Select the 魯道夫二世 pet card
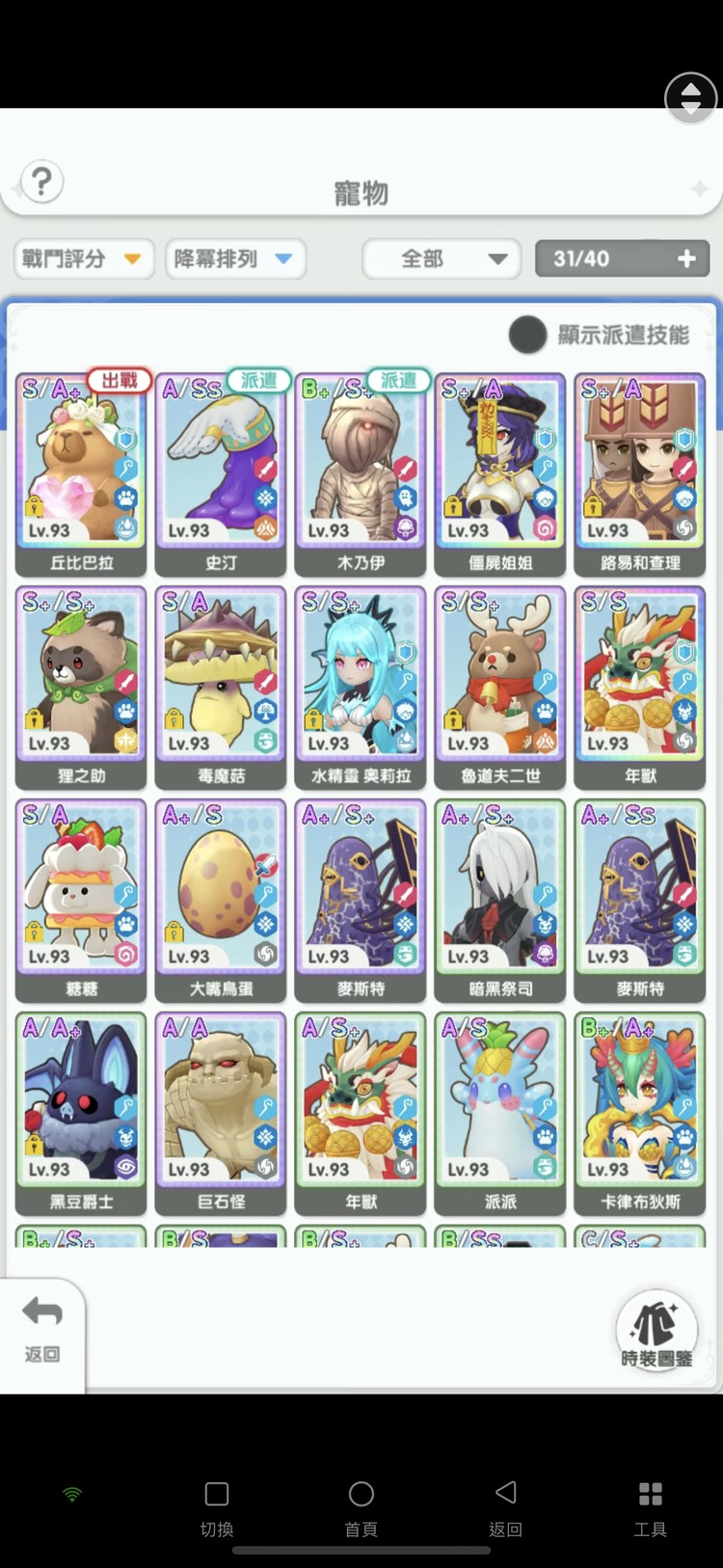 (x=500, y=686)
